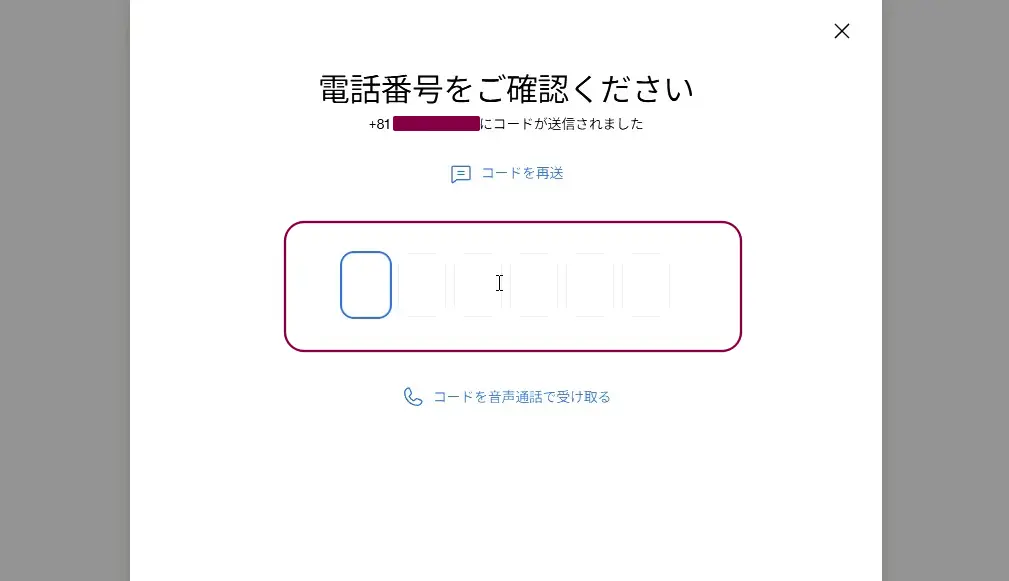Viewport: 1009px width, 581px height.
Task: Select コードを音声通話で受け取る link
Action: (x=521, y=397)
